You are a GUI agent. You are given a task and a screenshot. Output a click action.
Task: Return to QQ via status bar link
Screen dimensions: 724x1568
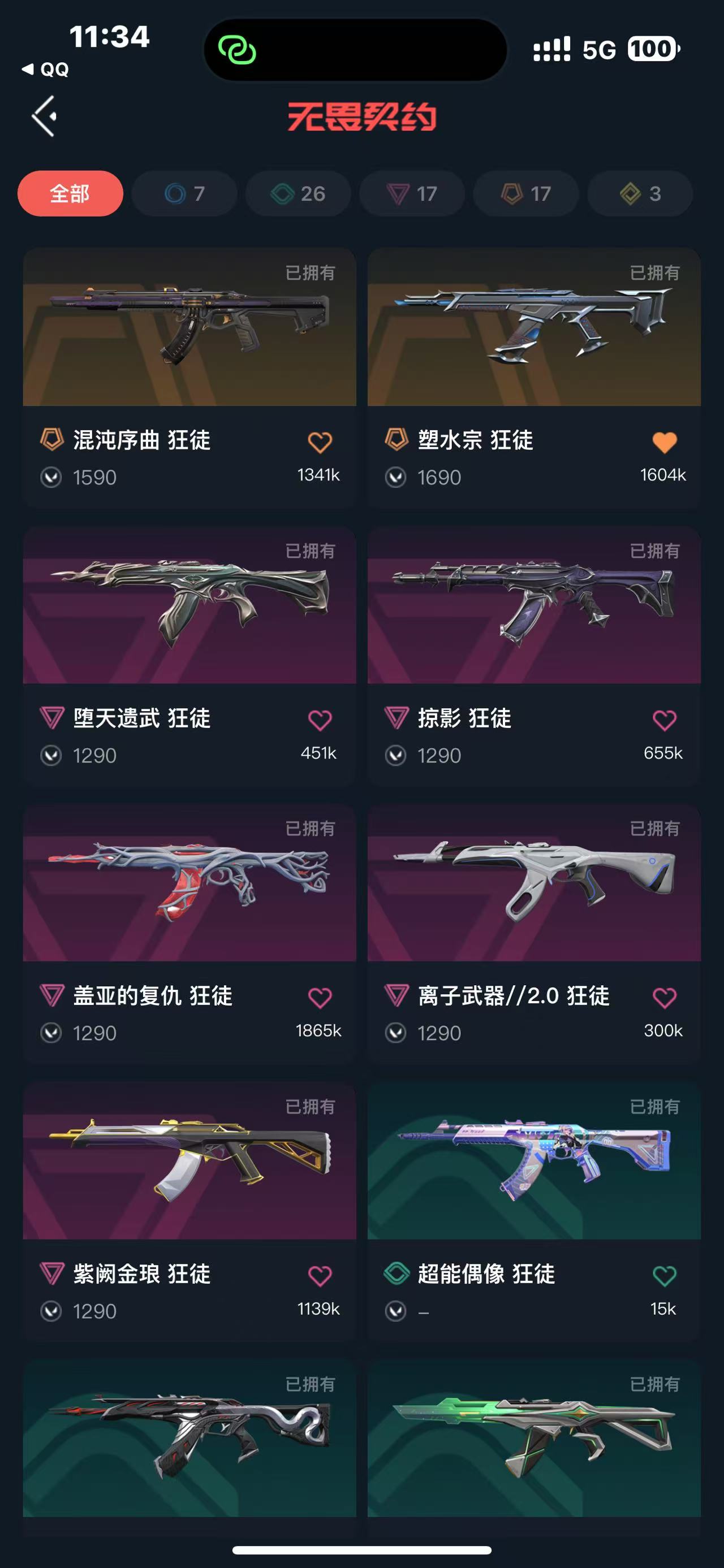pos(46,70)
